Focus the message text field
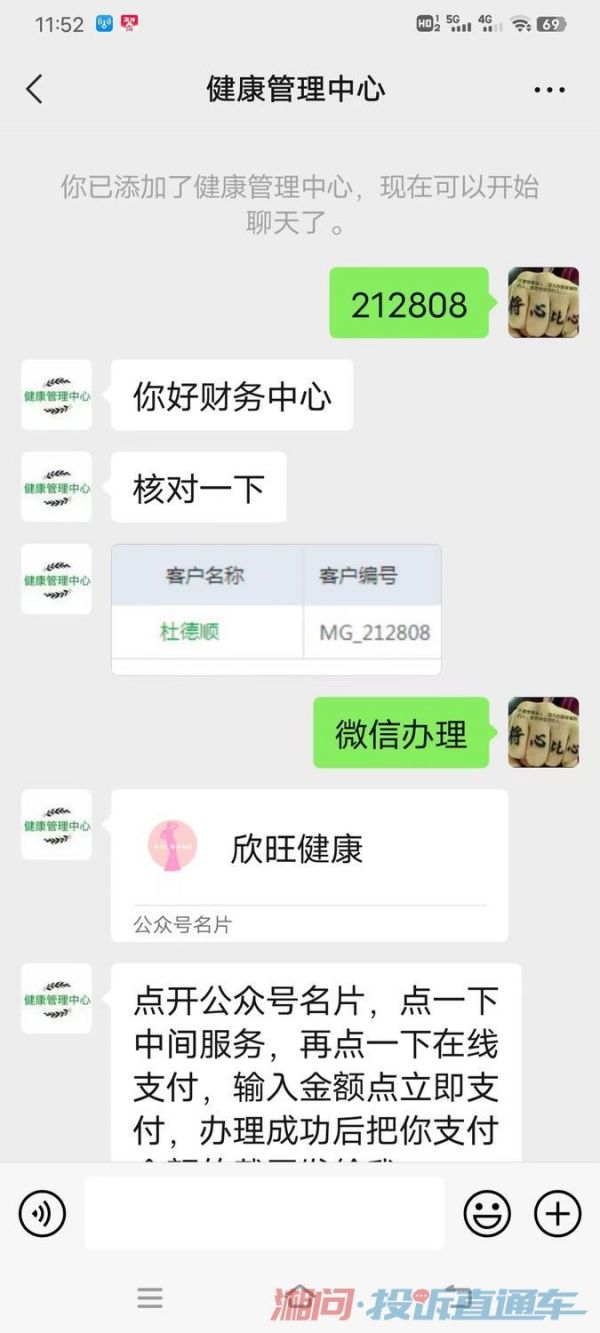This screenshot has width=600, height=1333. click(x=264, y=1213)
